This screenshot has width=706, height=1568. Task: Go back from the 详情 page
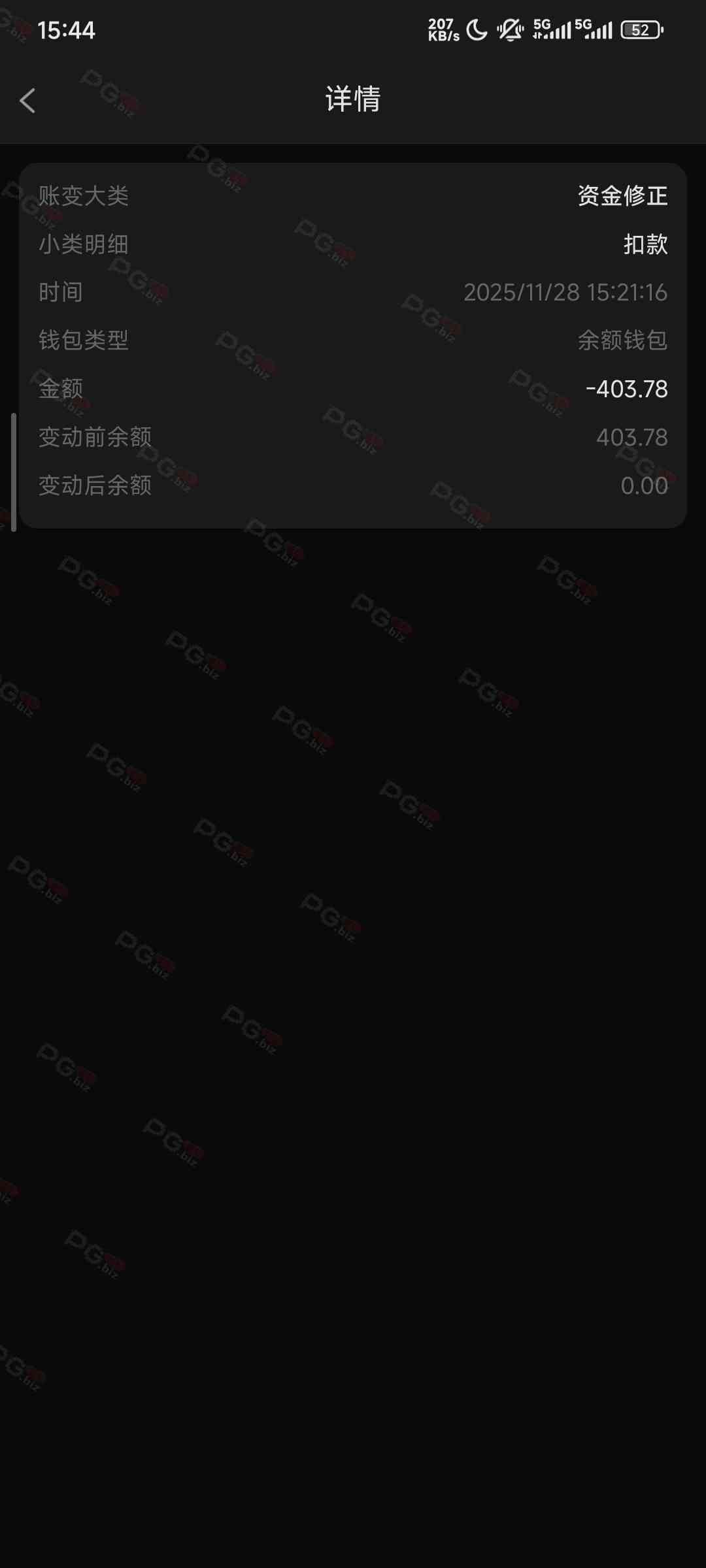[x=27, y=101]
